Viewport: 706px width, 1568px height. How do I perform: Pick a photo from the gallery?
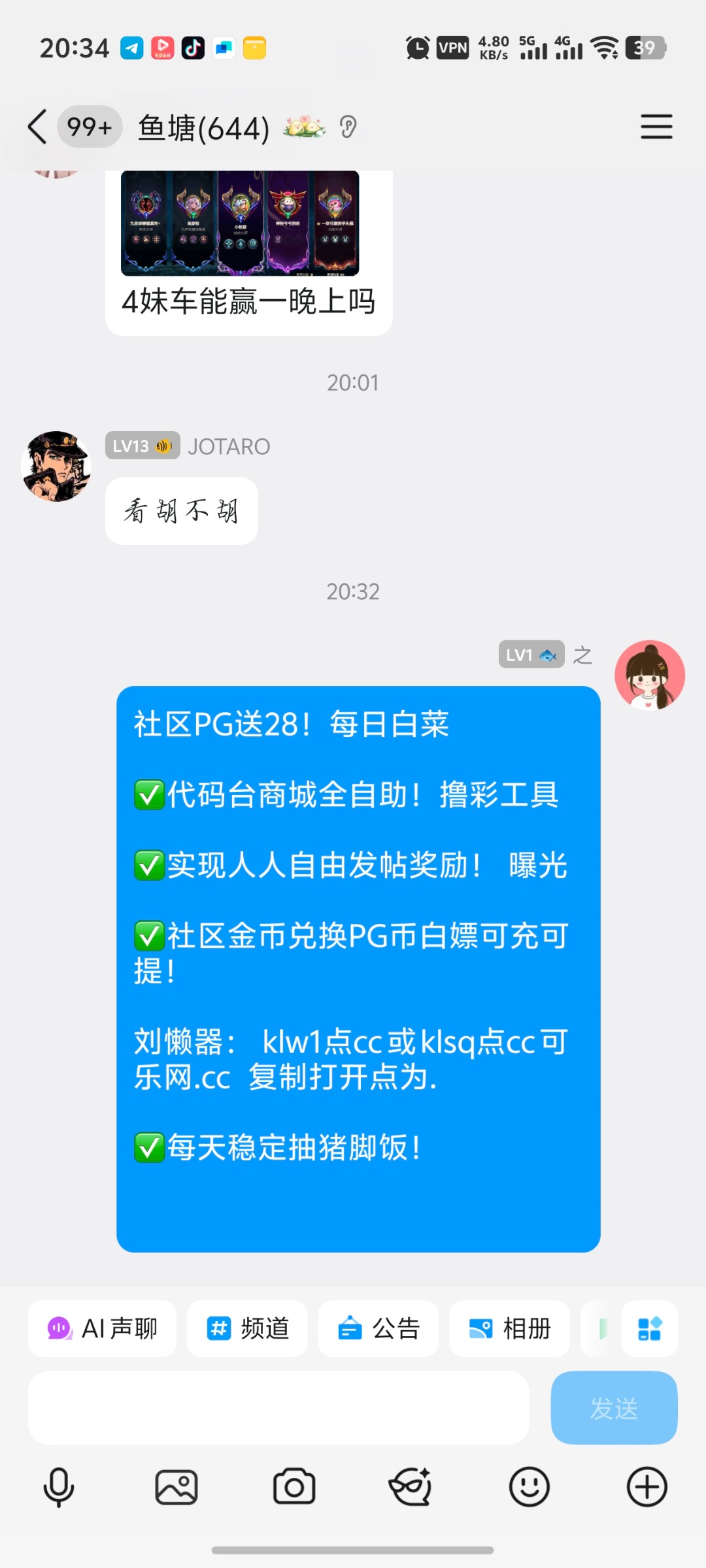[x=176, y=1487]
